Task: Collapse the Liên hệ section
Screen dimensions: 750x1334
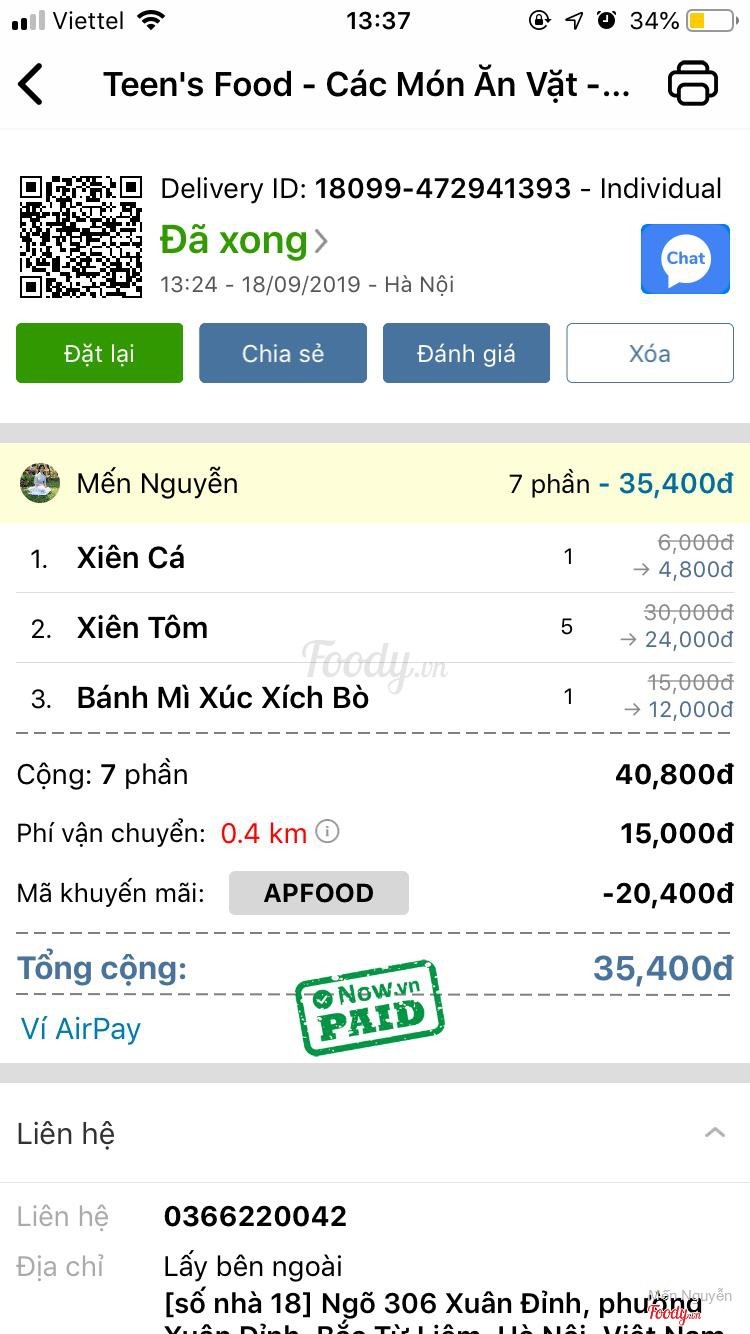Action: (x=714, y=1133)
